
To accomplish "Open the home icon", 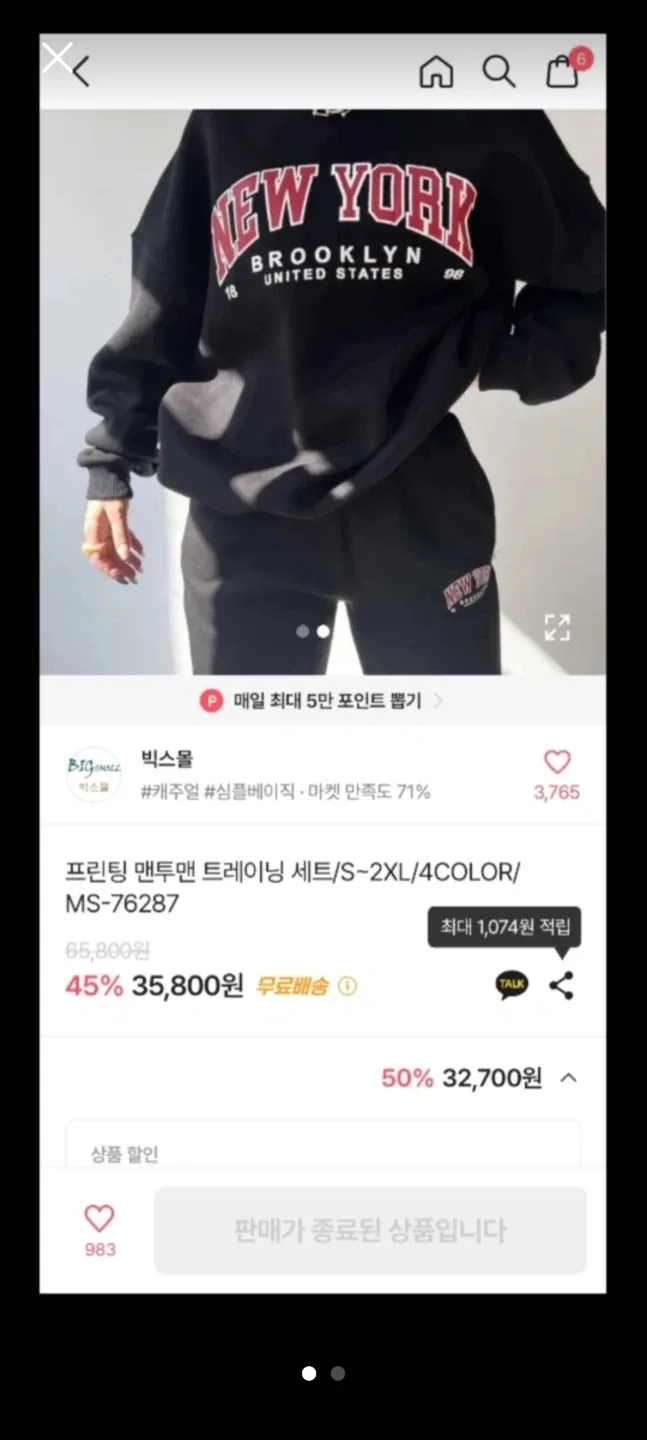I will coord(435,72).
